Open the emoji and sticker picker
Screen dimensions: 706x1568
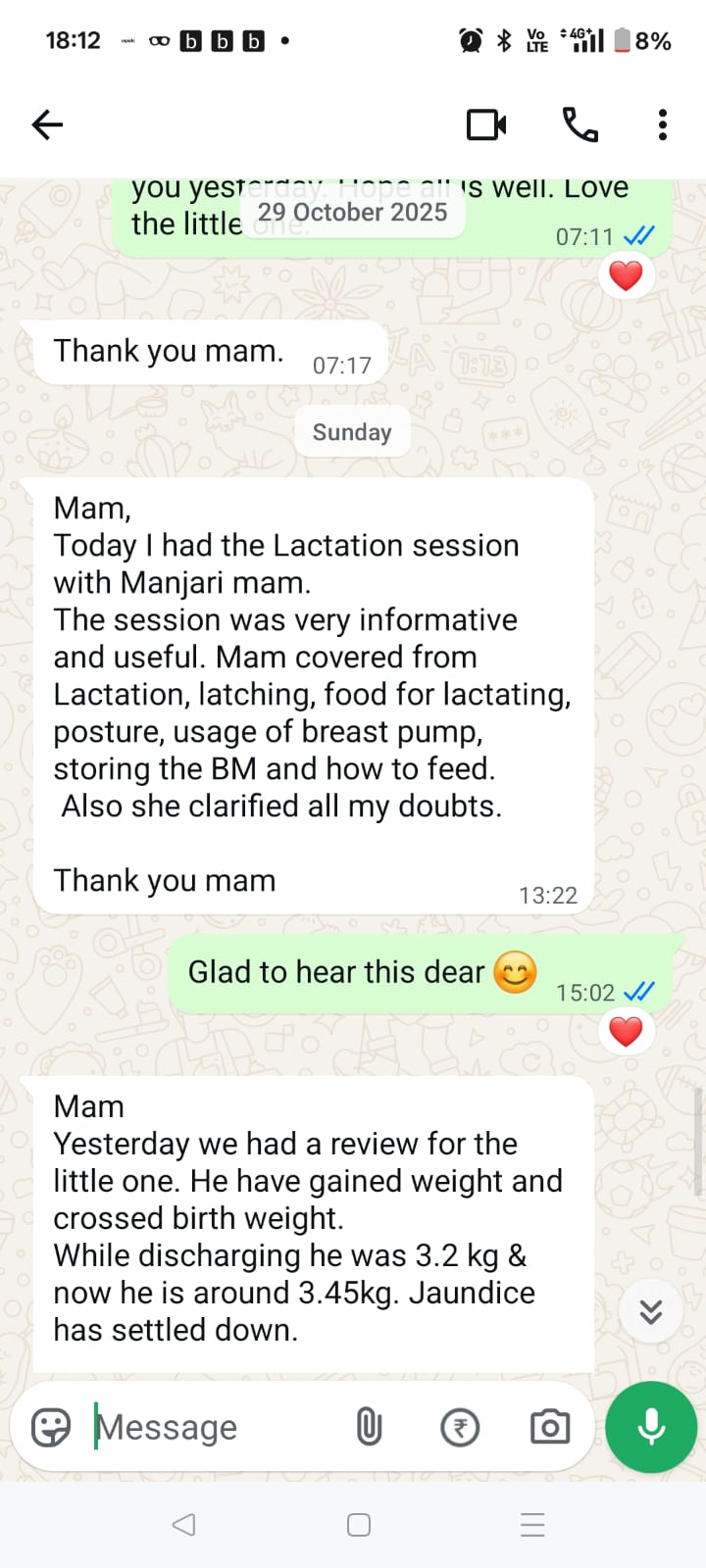tap(51, 1427)
